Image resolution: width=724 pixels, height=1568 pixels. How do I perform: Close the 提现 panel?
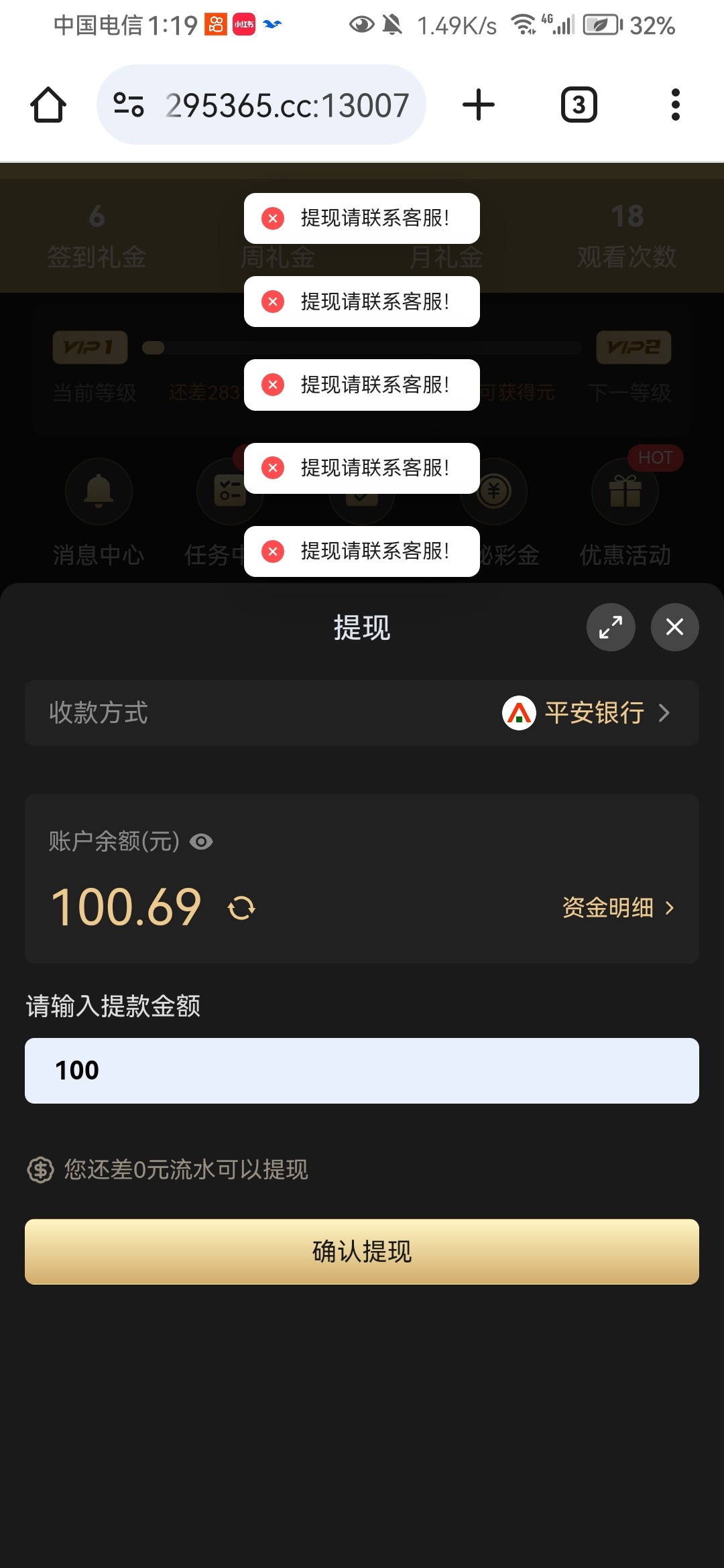pos(674,627)
